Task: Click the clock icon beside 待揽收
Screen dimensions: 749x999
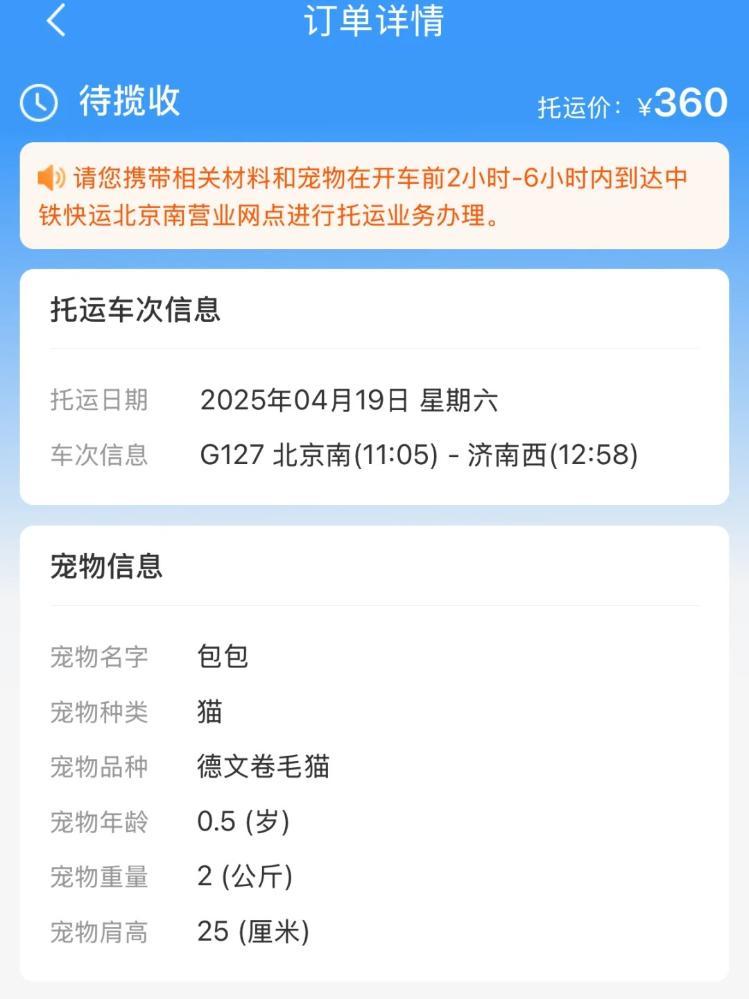Action: 36,101
